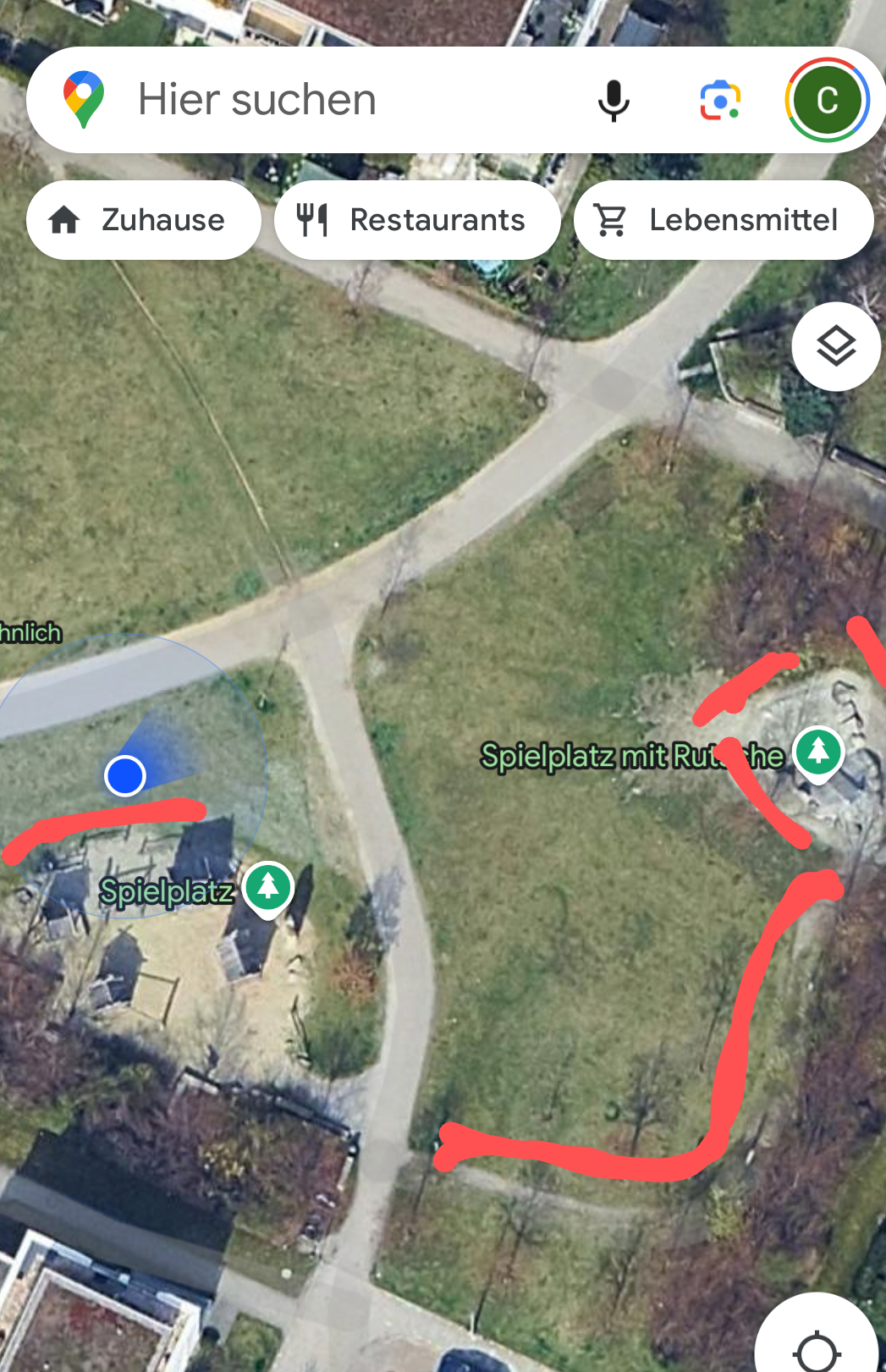The width and height of the screenshot is (886, 1372).
Task: Open the 'Spielplatz mit Rutsche' marker
Action: (817, 752)
